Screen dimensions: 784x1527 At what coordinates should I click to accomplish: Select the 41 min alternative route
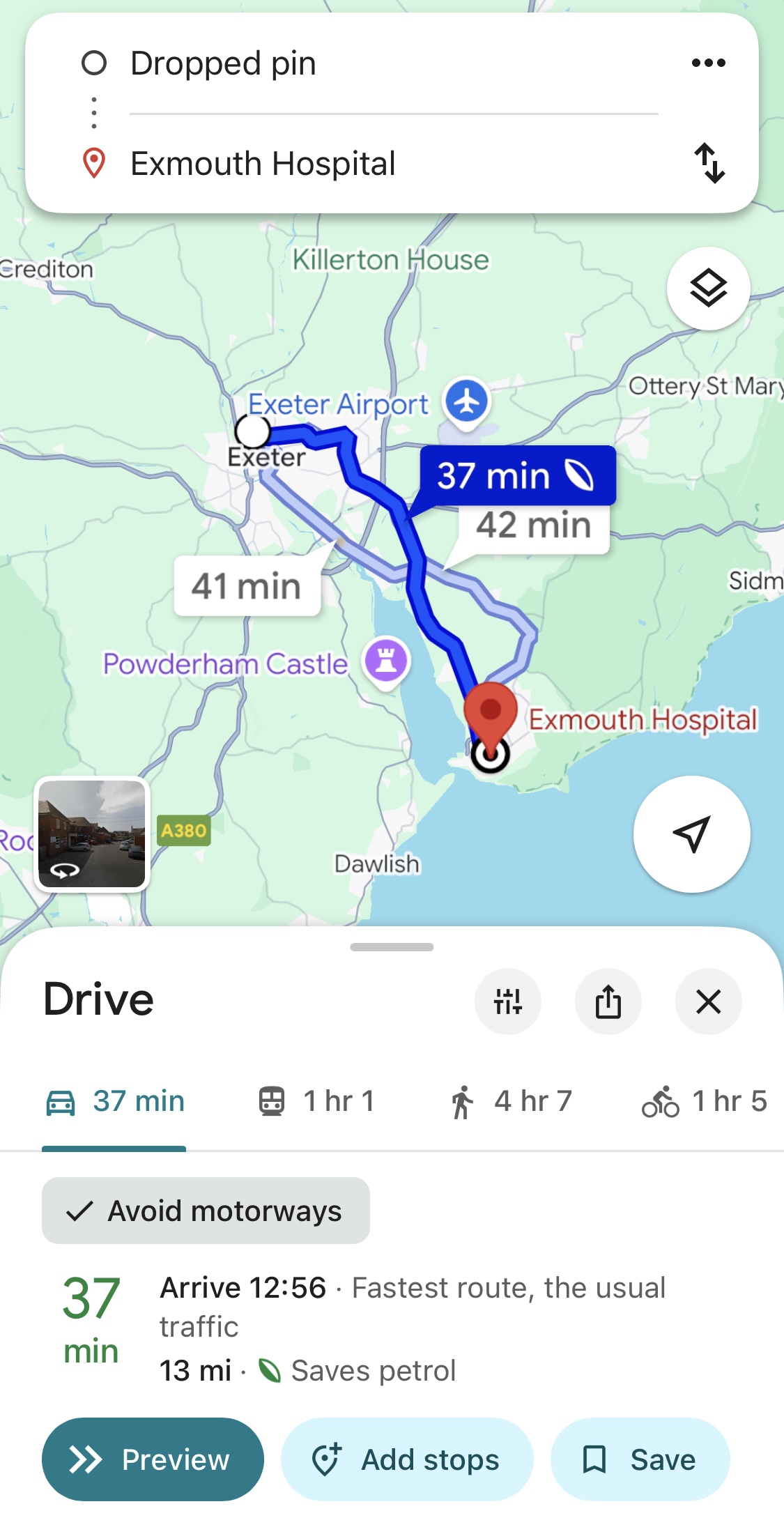coord(247,586)
